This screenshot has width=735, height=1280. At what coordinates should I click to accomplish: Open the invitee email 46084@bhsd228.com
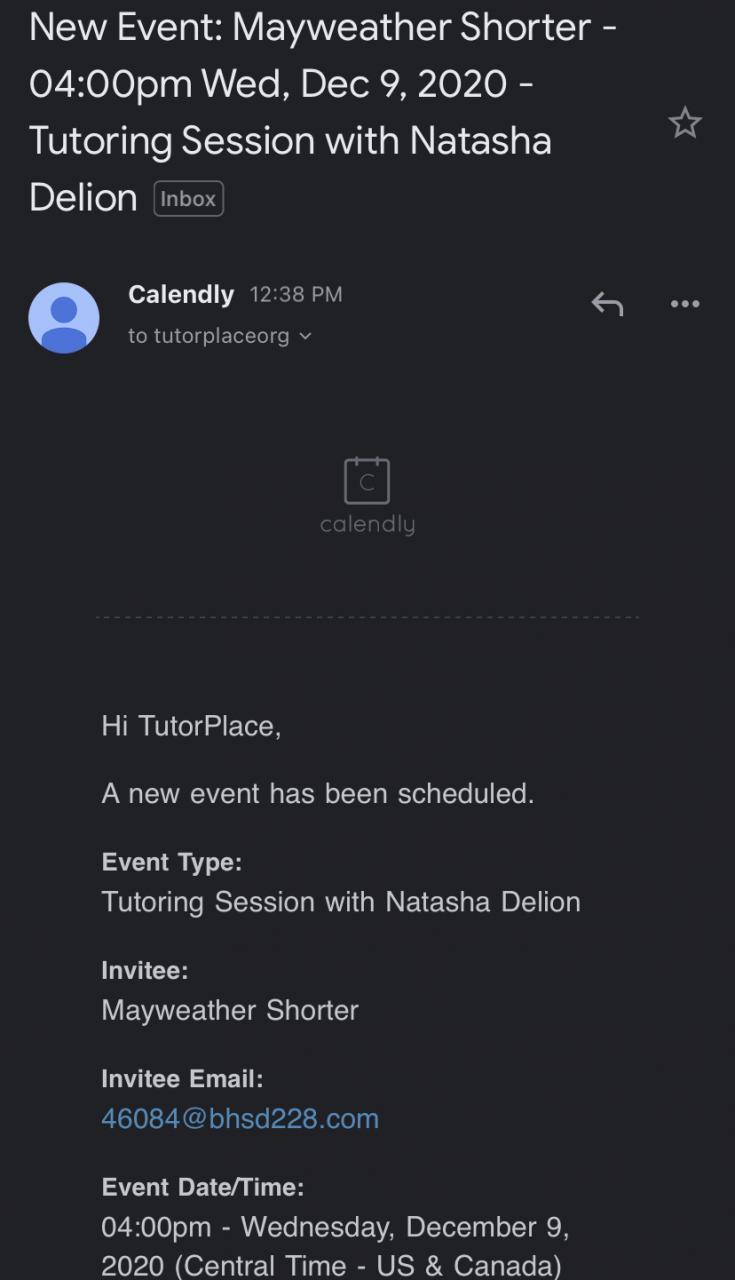pos(240,1118)
